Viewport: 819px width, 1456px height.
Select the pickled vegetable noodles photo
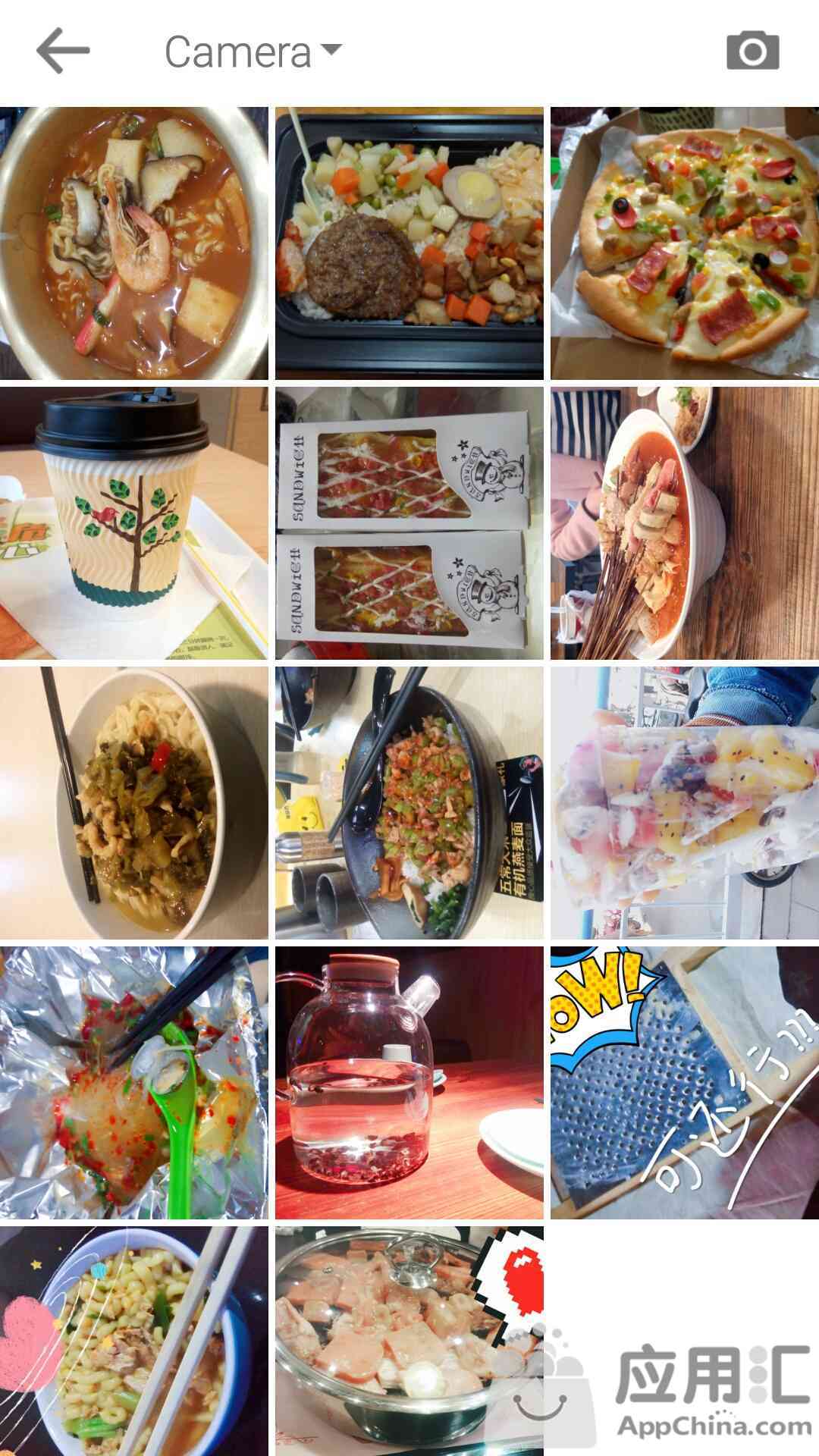point(133,802)
